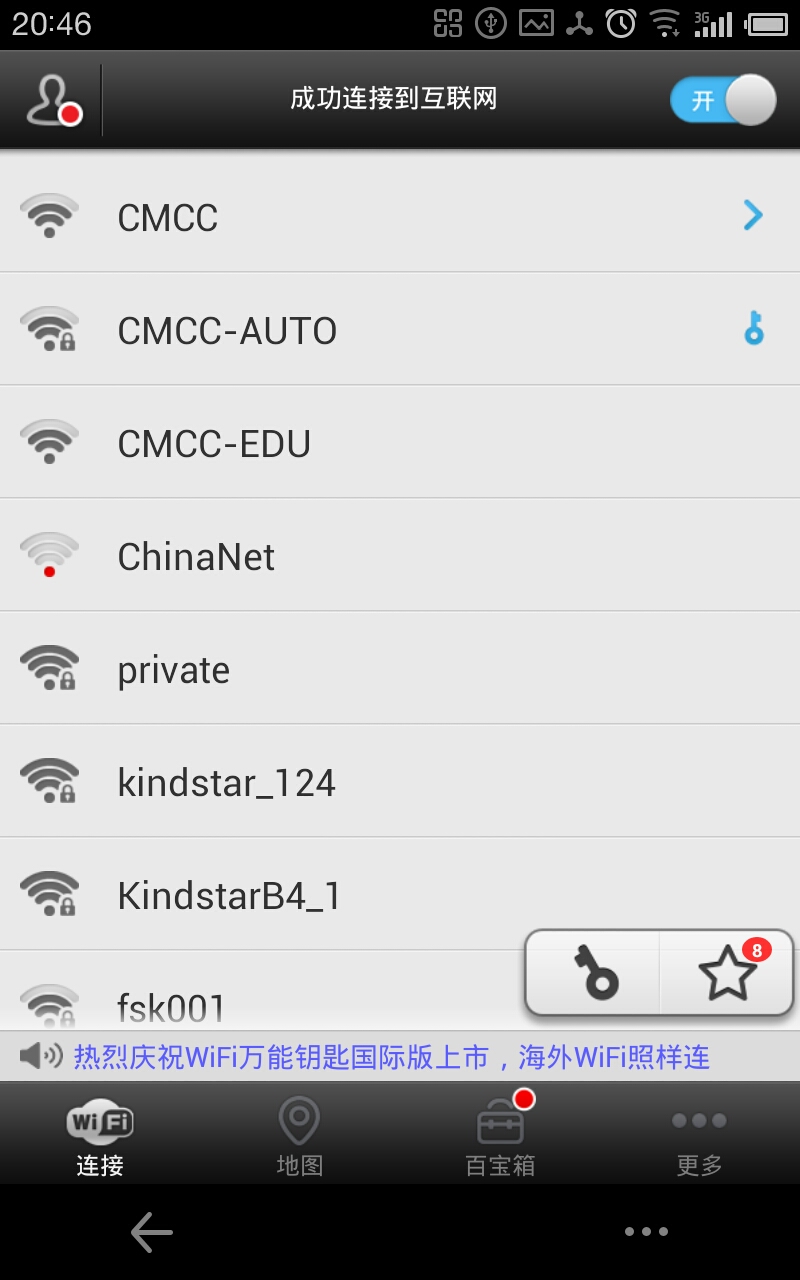Switch to the 百宝箱 tab
The image size is (800, 1280).
(500, 1135)
